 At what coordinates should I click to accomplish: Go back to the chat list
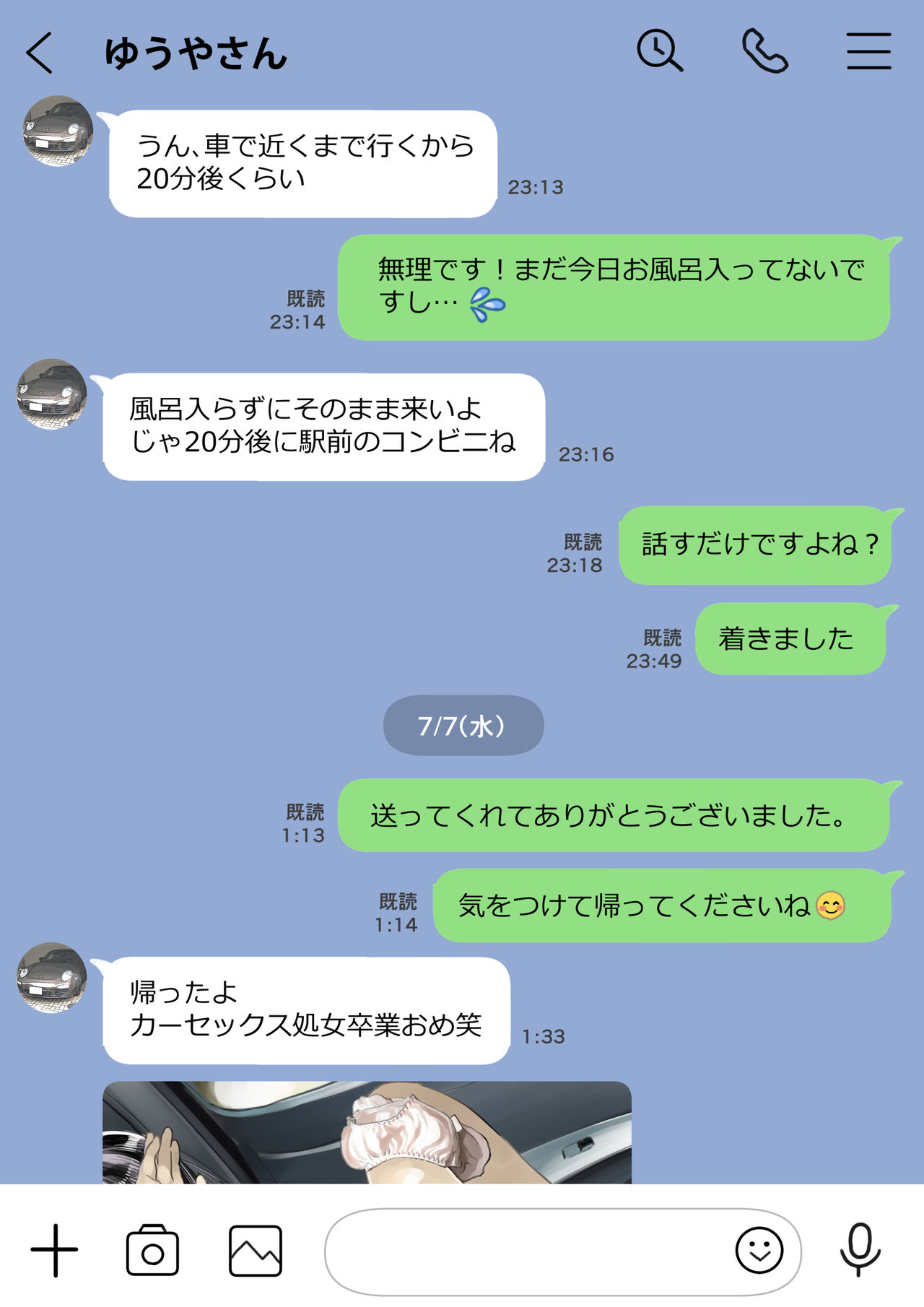tap(41, 51)
